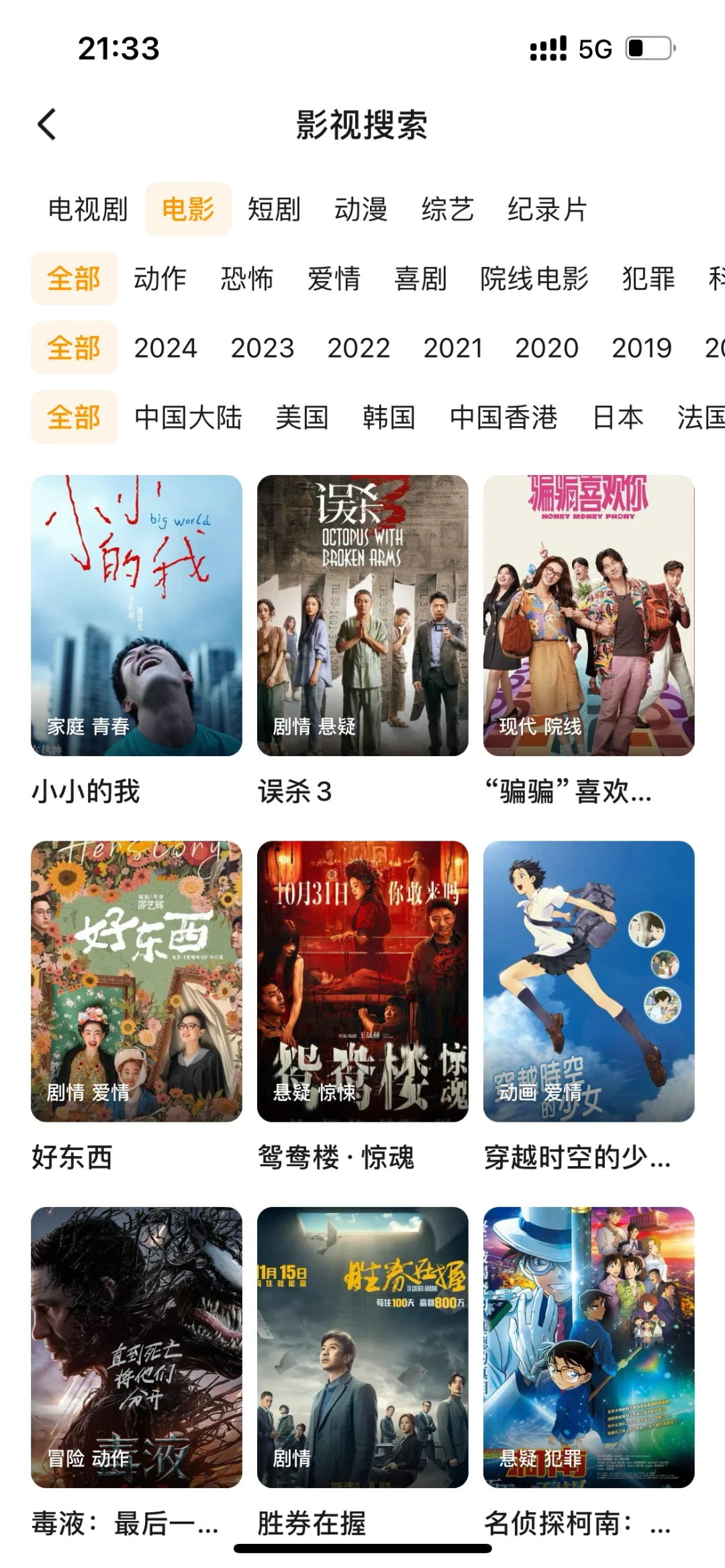This screenshot has width=725, height=1568.
Task: Open the 动漫 category tab
Action: coord(360,209)
